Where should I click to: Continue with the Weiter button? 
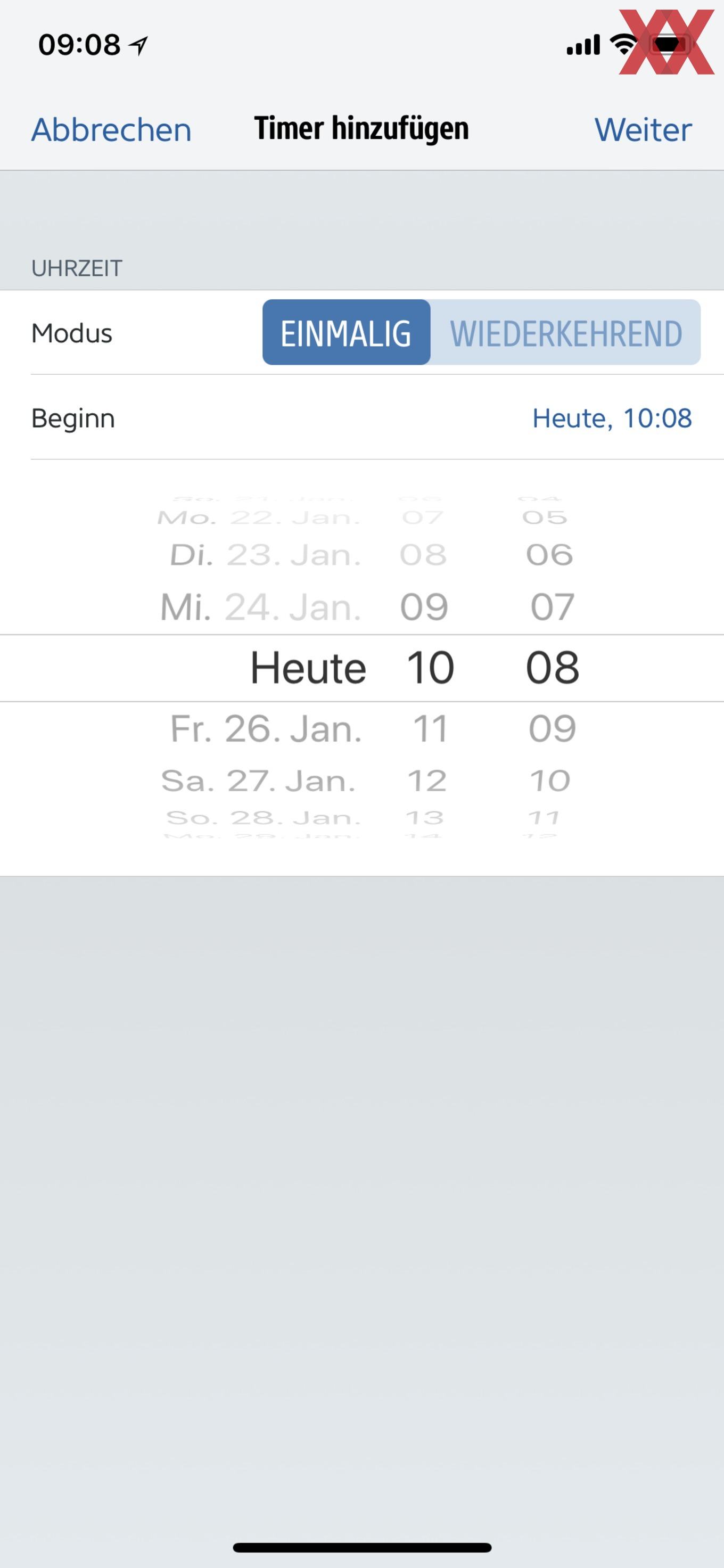[643, 130]
